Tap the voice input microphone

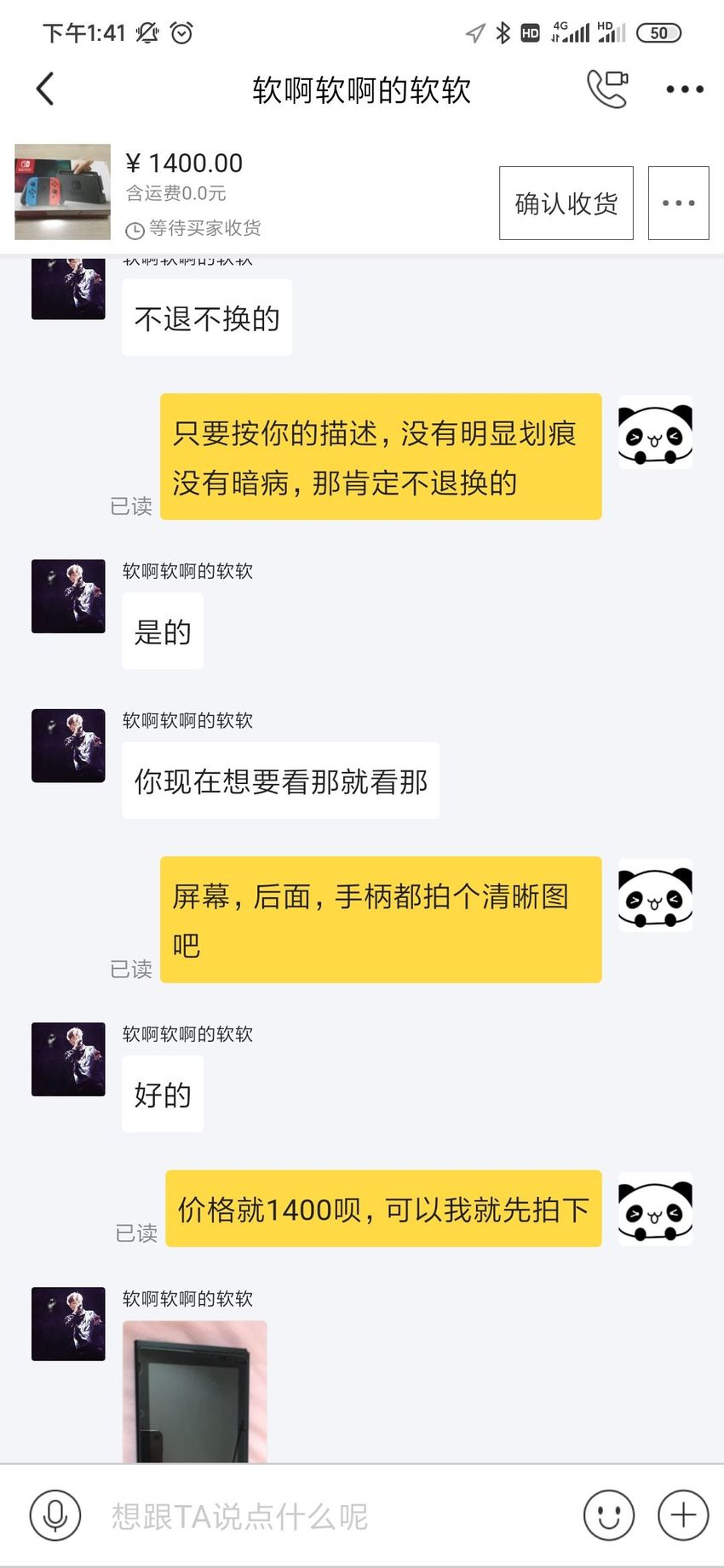55,1515
